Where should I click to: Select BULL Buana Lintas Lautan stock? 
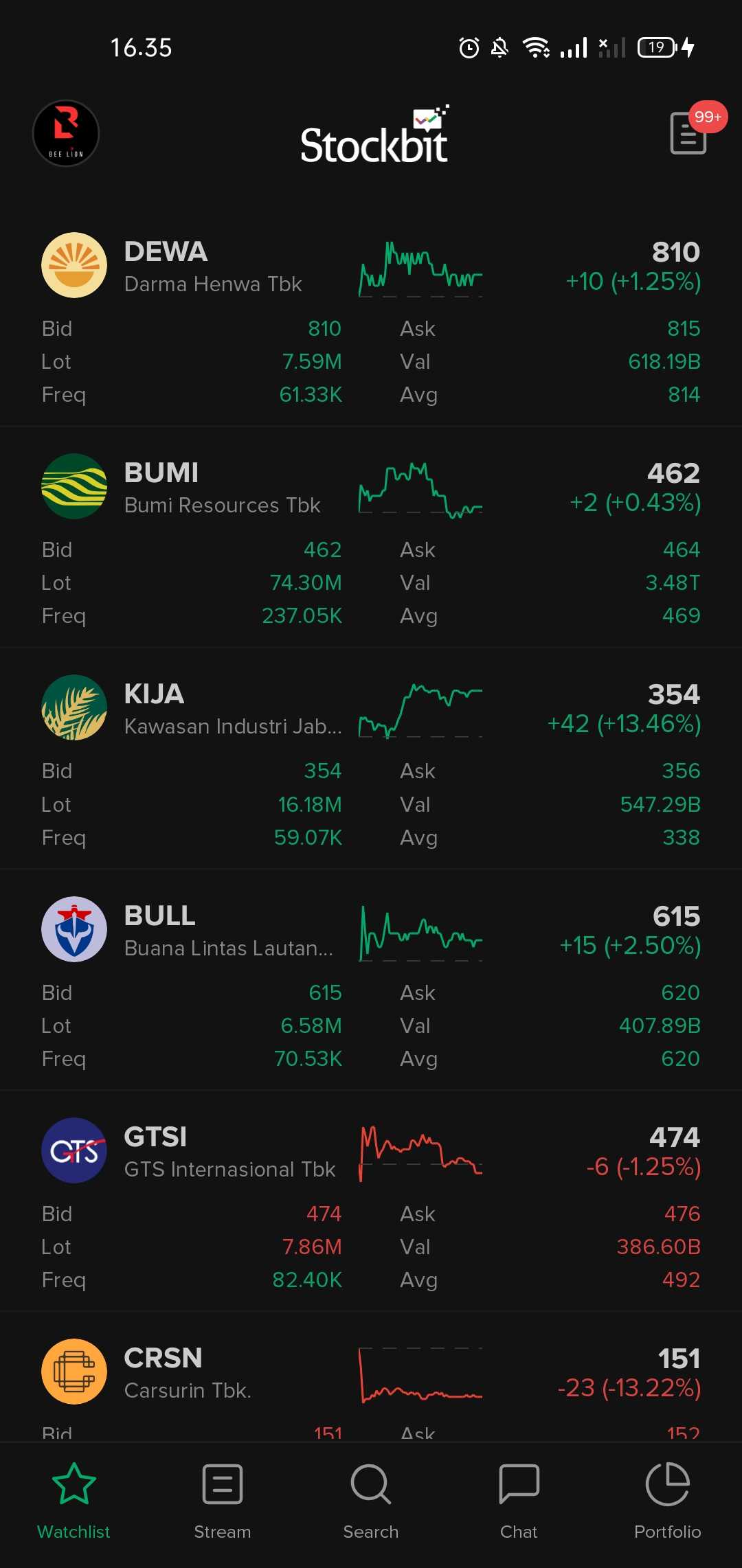coord(228,931)
